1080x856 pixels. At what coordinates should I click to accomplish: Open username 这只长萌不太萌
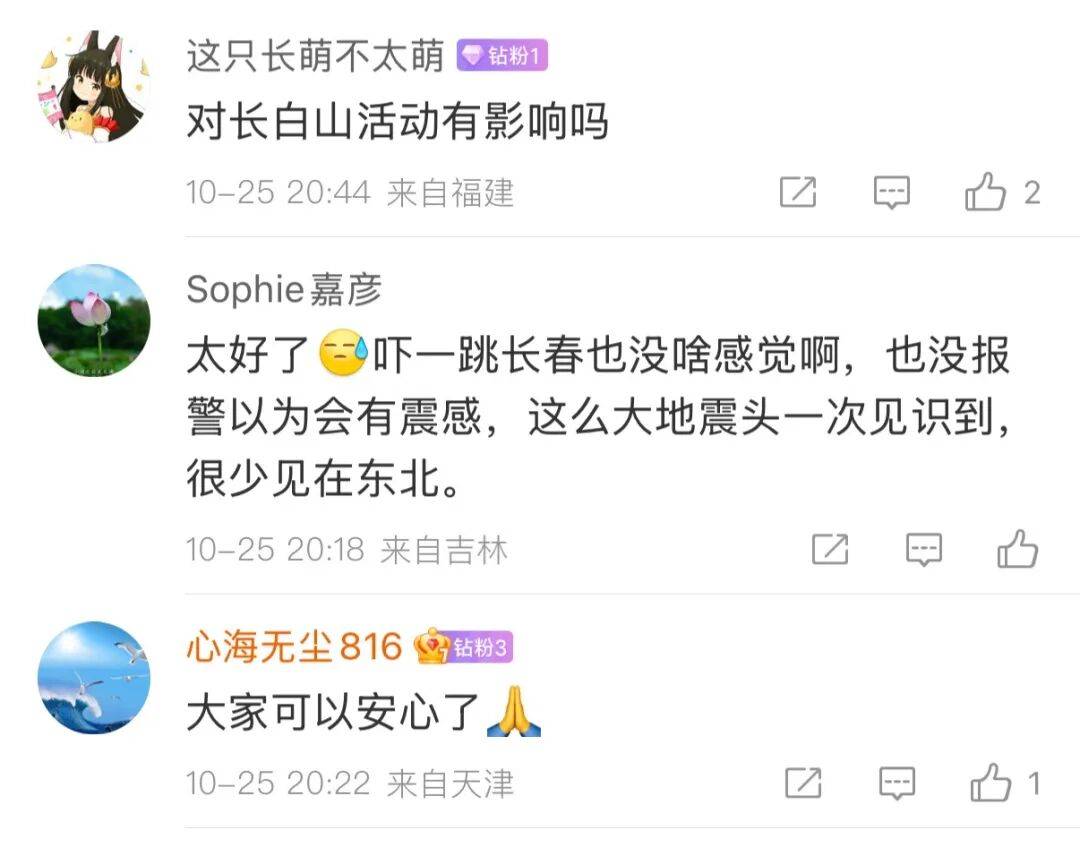[x=314, y=57]
